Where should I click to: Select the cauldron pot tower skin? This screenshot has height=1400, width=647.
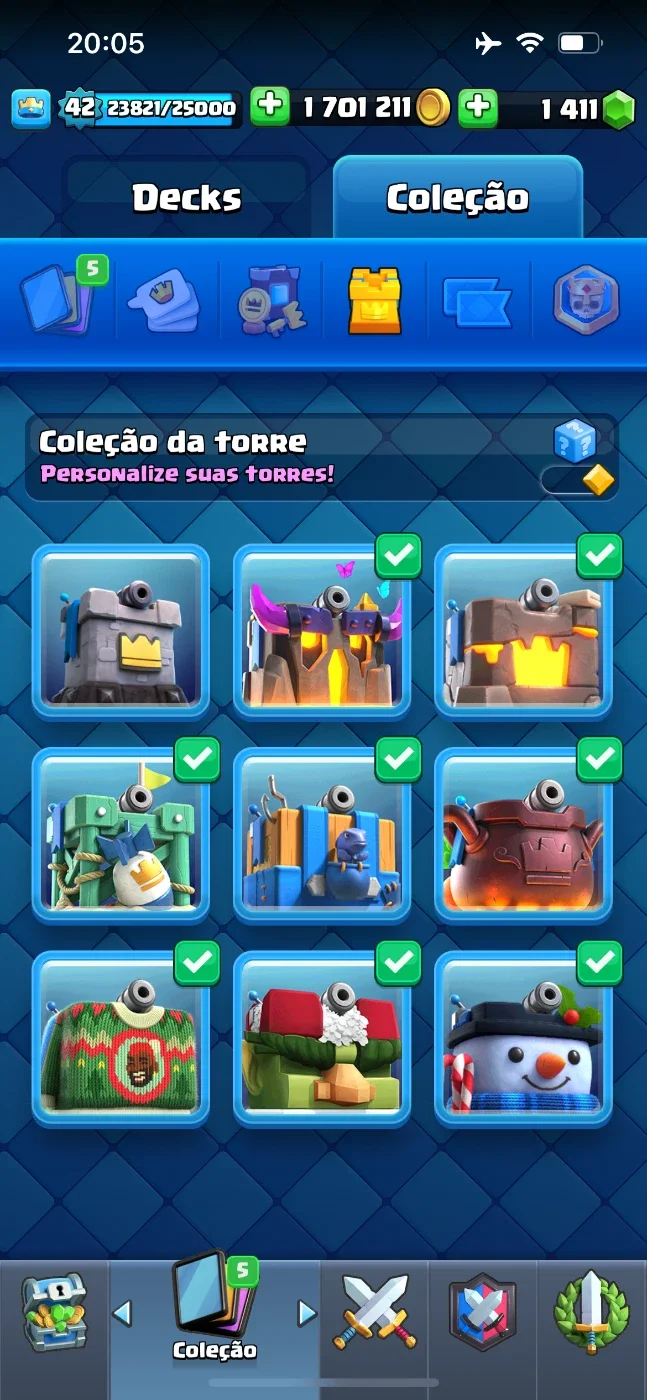(523, 834)
